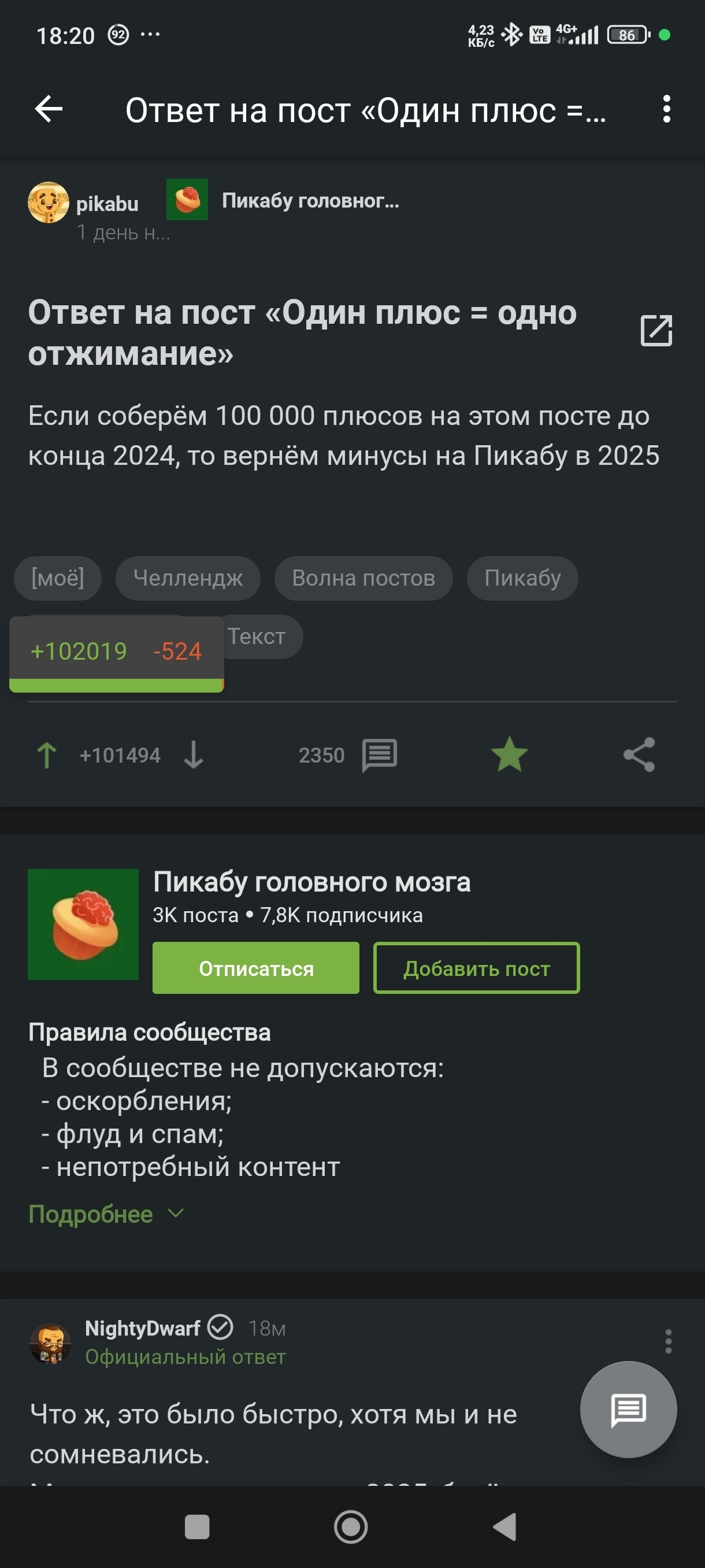The image size is (705, 1568).
Task: Open the original post via external link icon
Action: click(656, 331)
